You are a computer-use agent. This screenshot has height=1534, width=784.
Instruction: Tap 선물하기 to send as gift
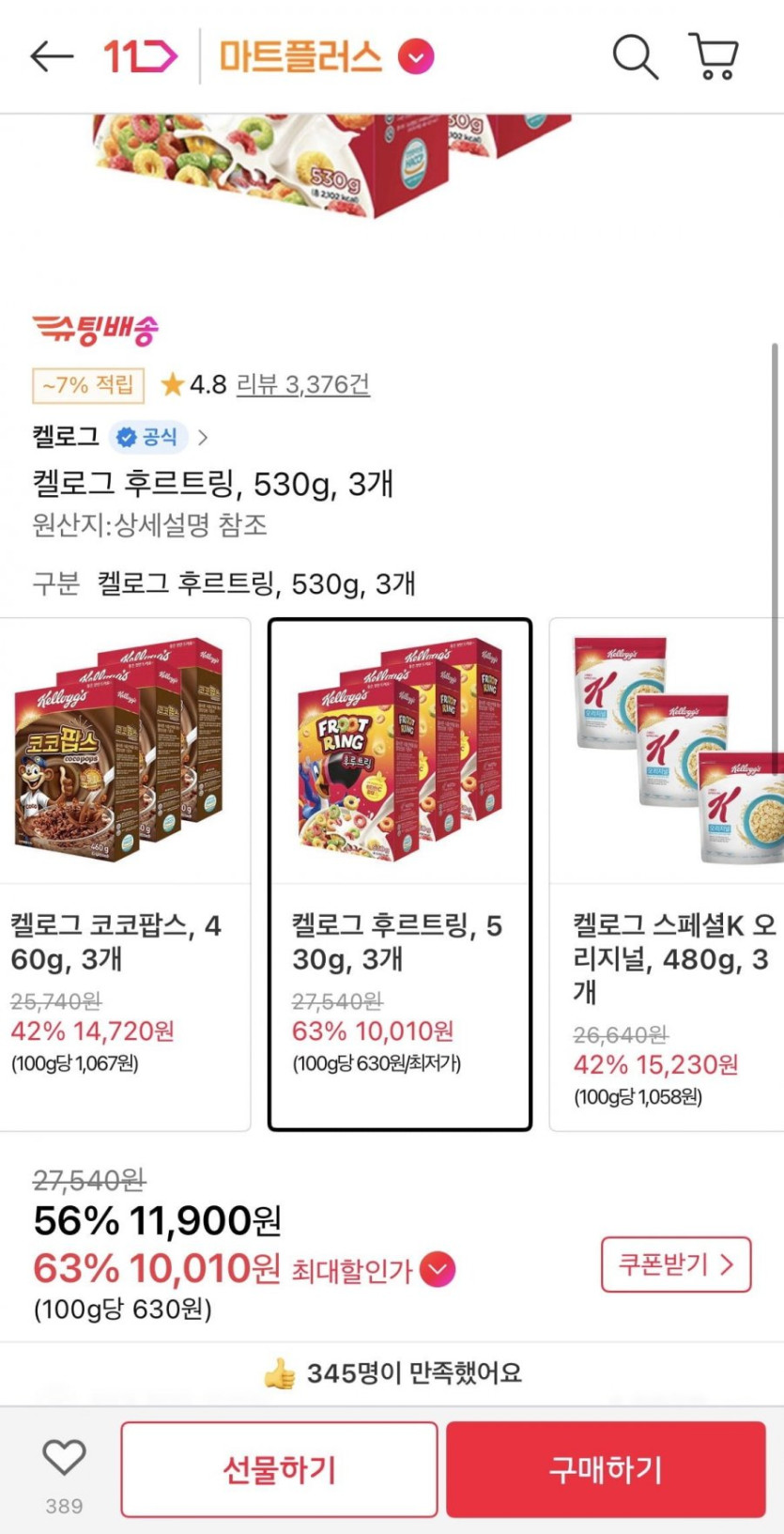click(x=279, y=1469)
